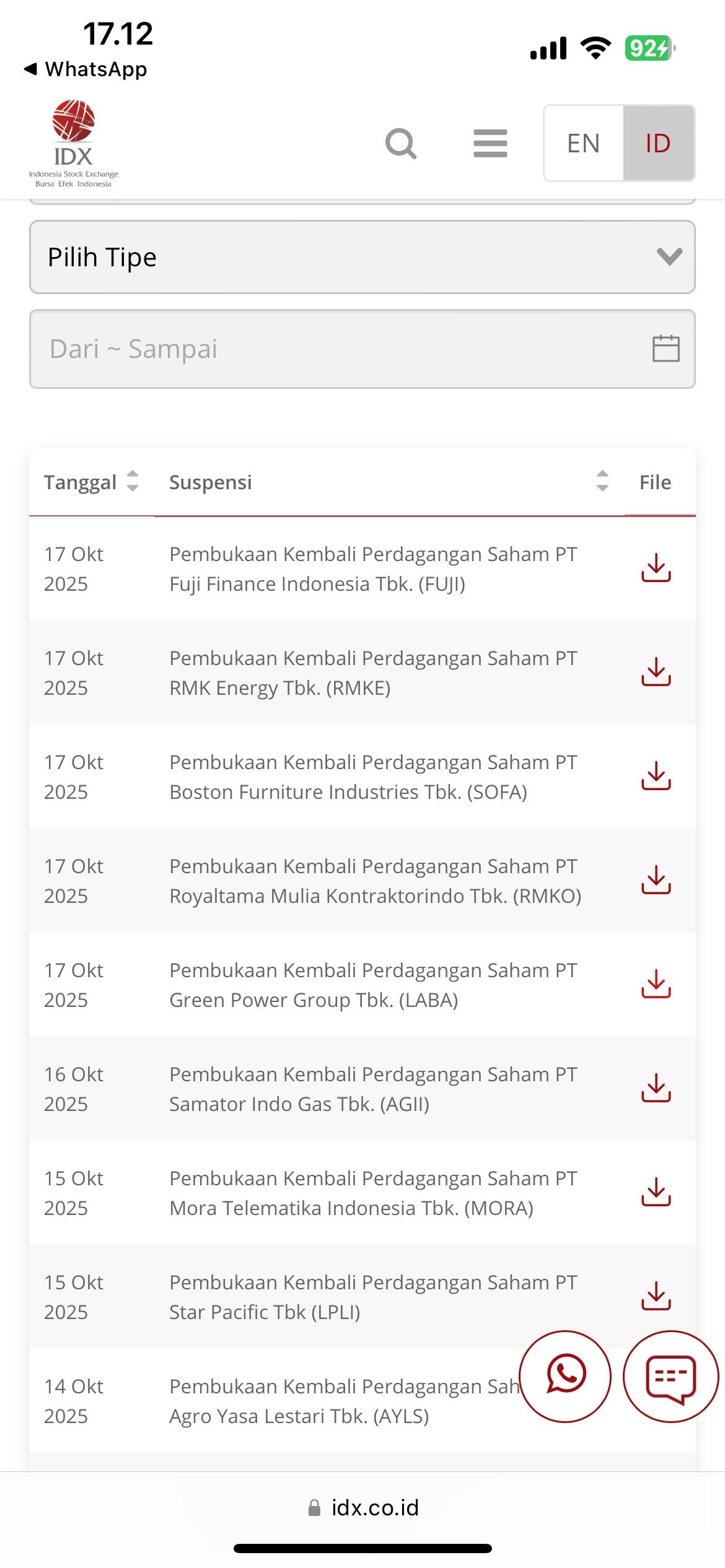Open the Dari ~ Sampai date picker
The image size is (725, 1568).
click(x=362, y=349)
